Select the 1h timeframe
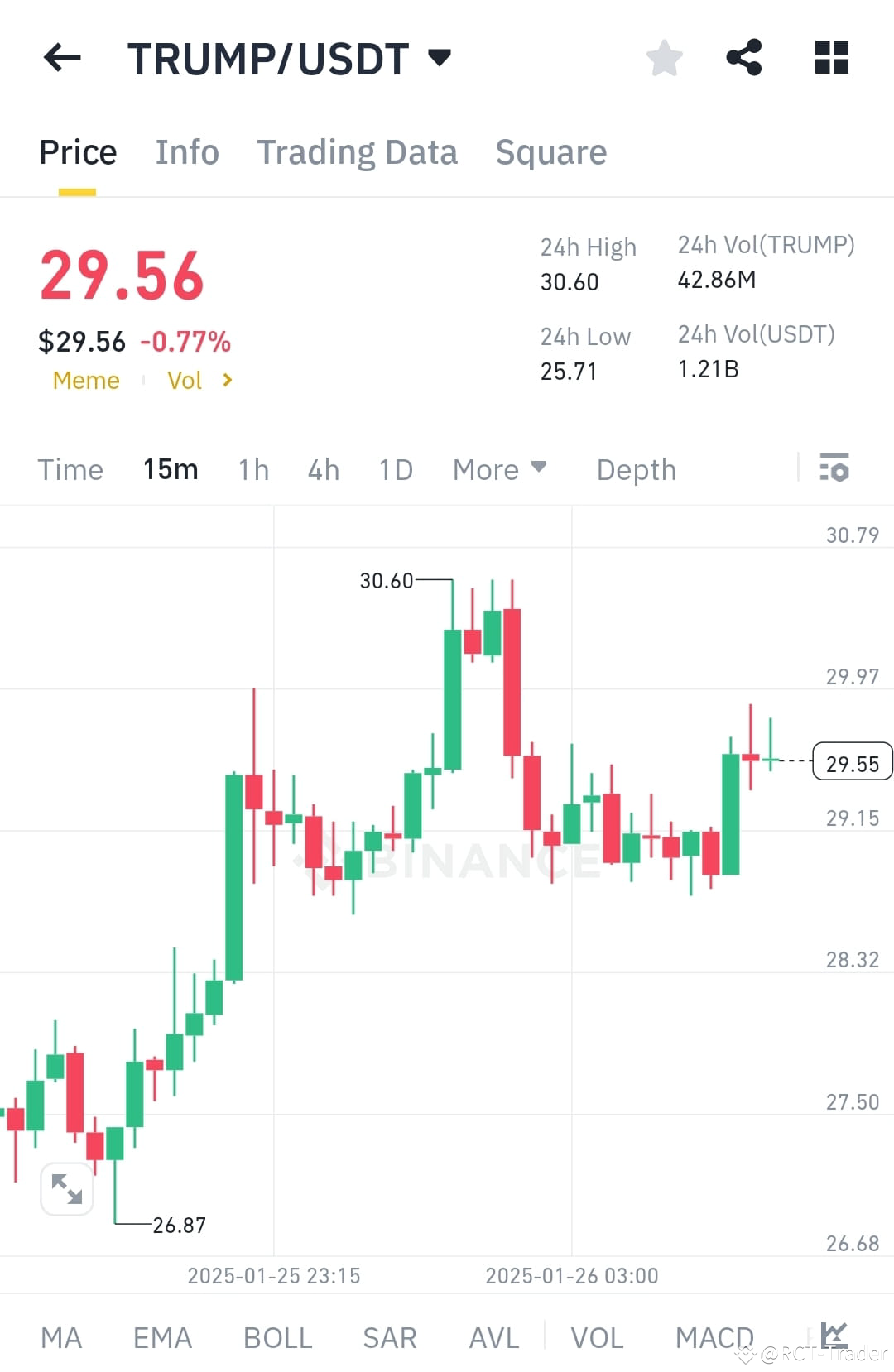This screenshot has height=1372, width=894. [252, 469]
